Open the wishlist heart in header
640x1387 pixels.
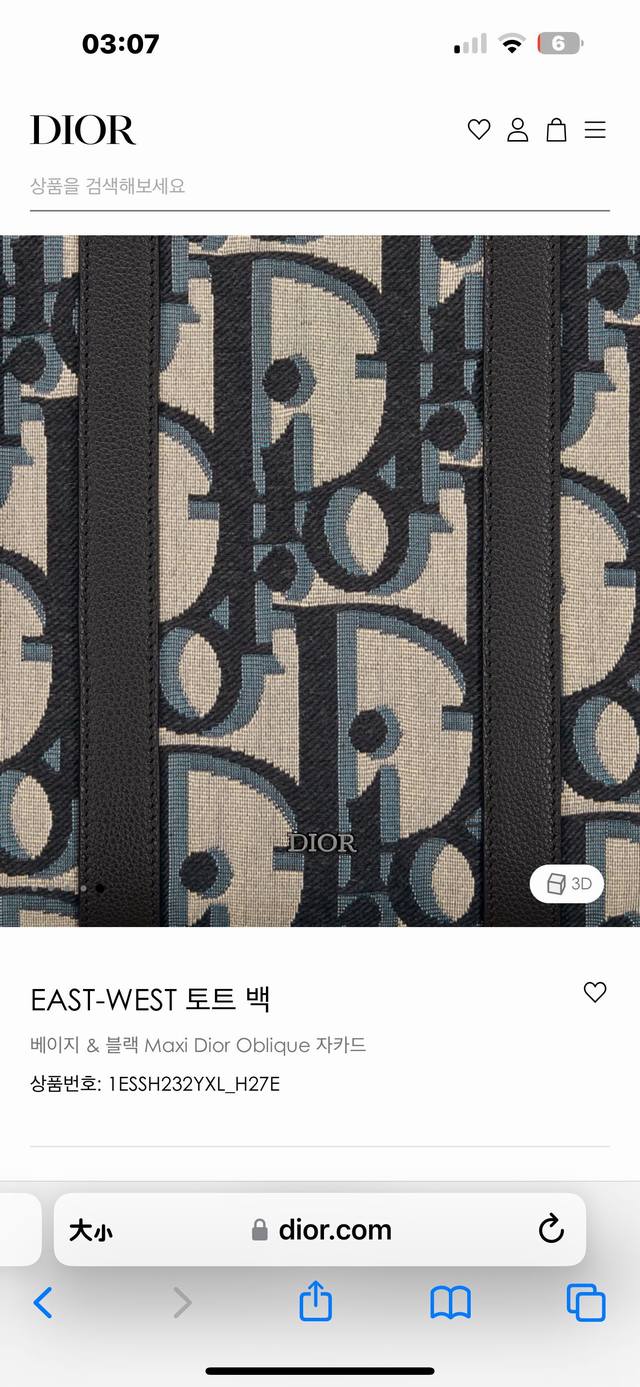[x=479, y=130]
